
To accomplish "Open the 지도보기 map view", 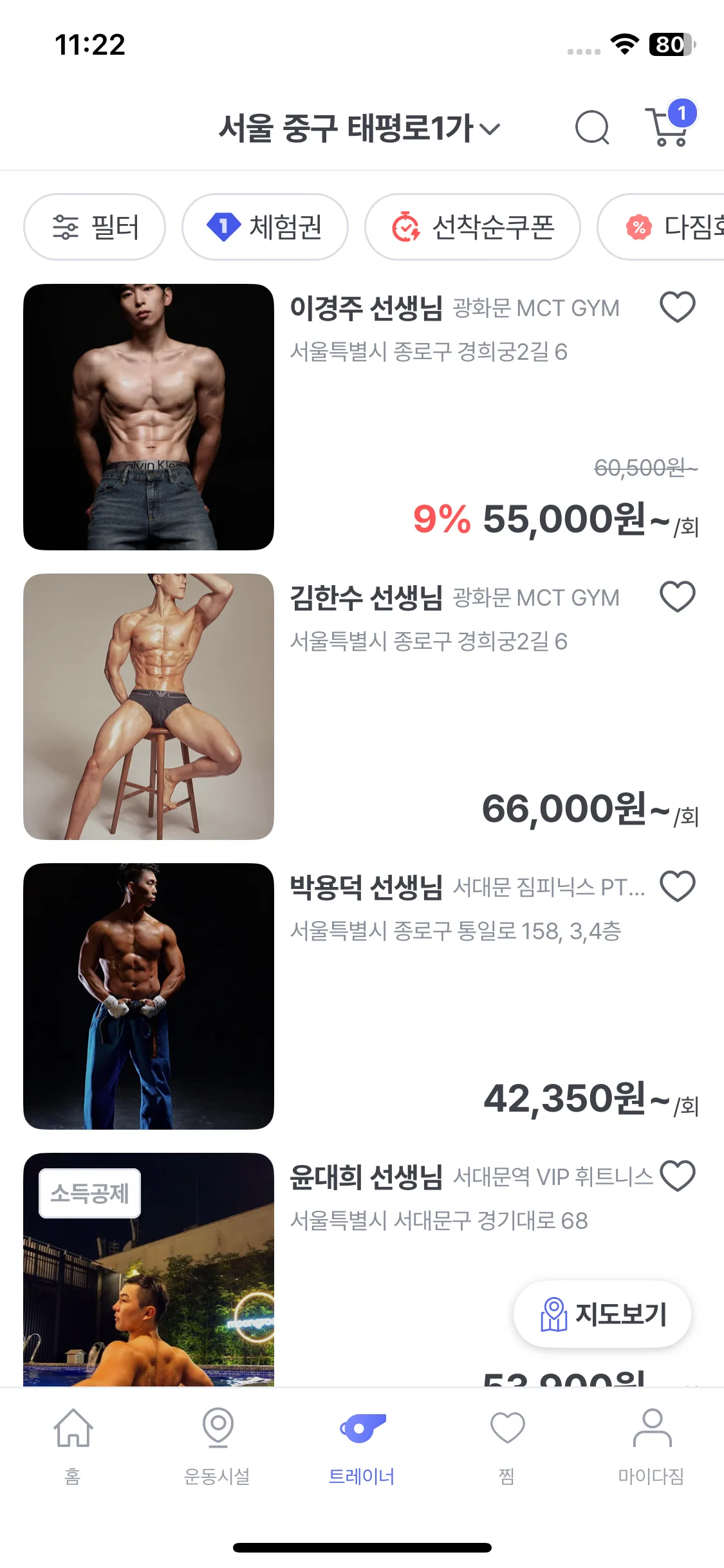I will coord(602,1314).
